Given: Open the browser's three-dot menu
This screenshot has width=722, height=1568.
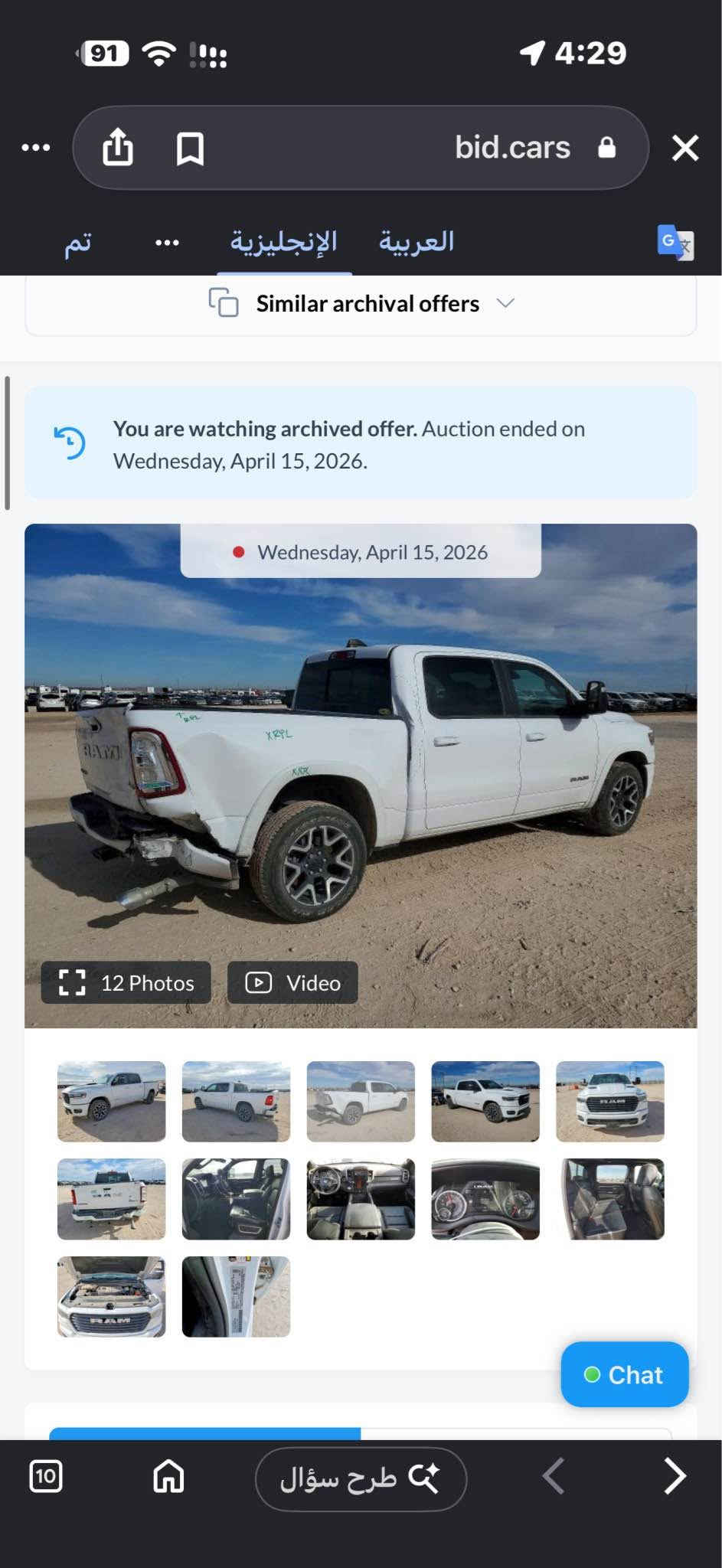Looking at the screenshot, I should (x=36, y=147).
